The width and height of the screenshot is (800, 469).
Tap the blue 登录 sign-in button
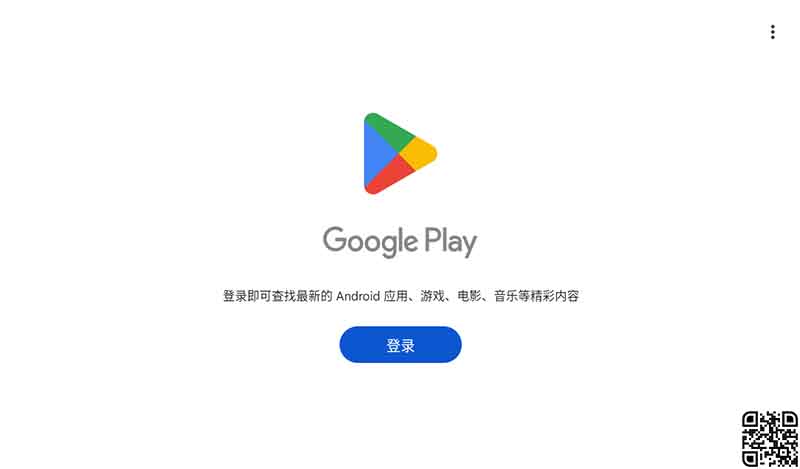400,345
